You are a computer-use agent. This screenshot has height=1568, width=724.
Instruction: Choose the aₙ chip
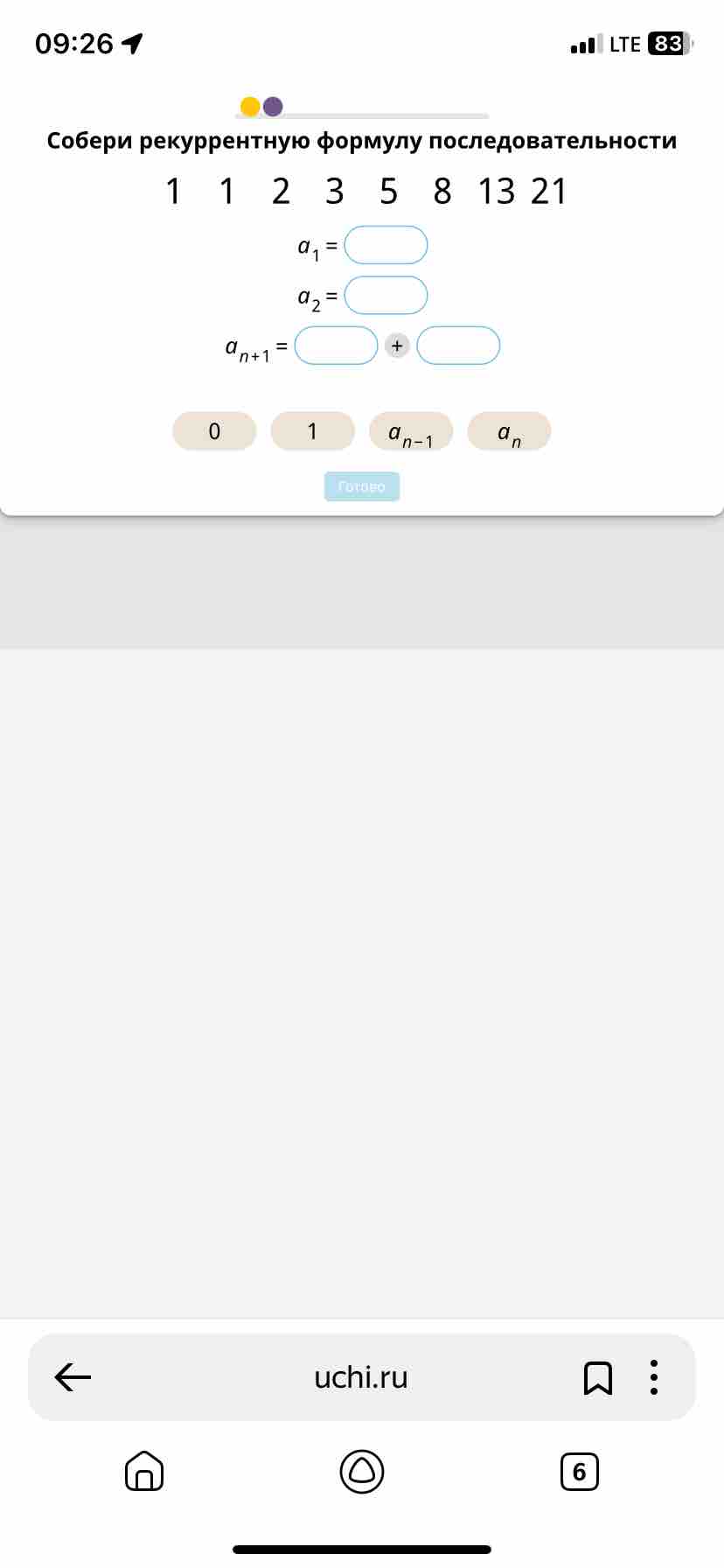point(510,431)
